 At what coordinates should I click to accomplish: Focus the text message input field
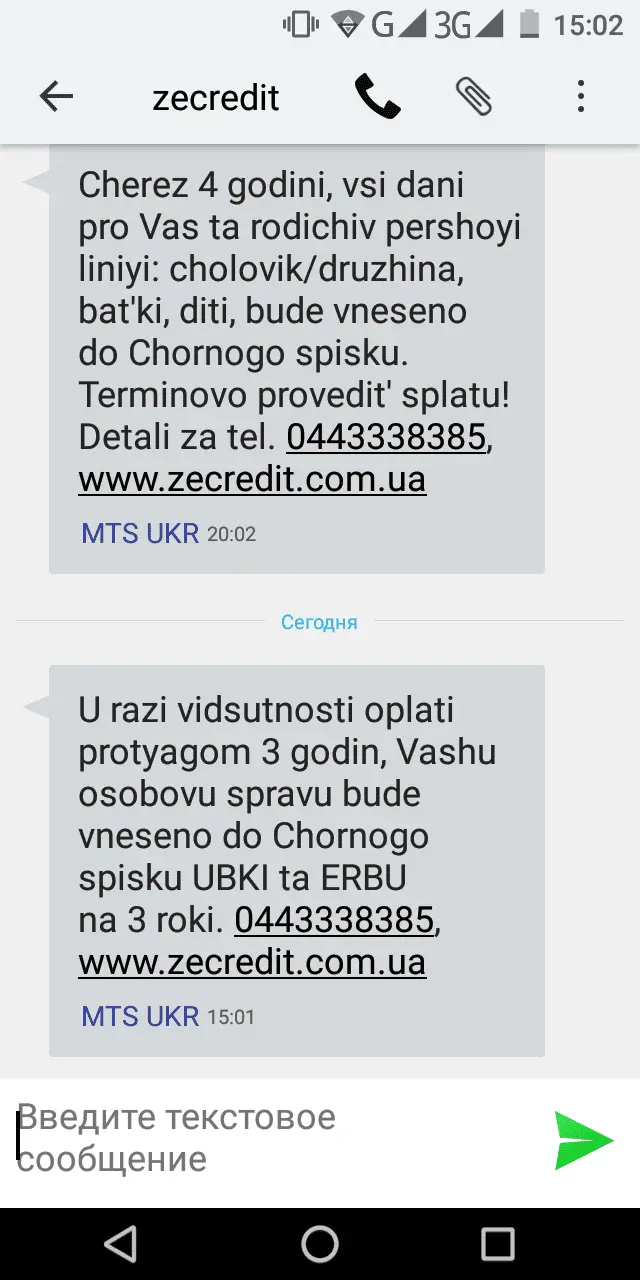tap(270, 1138)
